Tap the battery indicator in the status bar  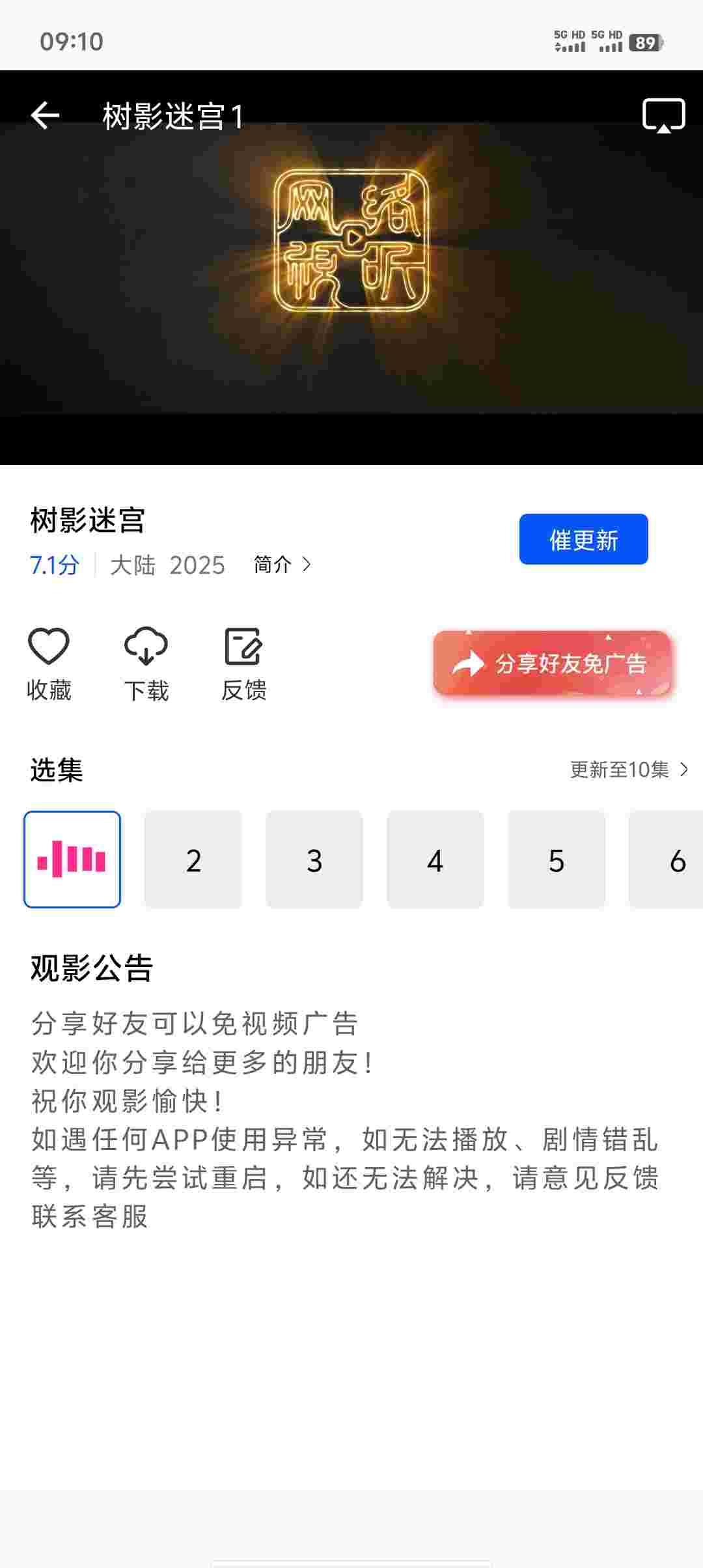pyautogui.click(x=646, y=42)
